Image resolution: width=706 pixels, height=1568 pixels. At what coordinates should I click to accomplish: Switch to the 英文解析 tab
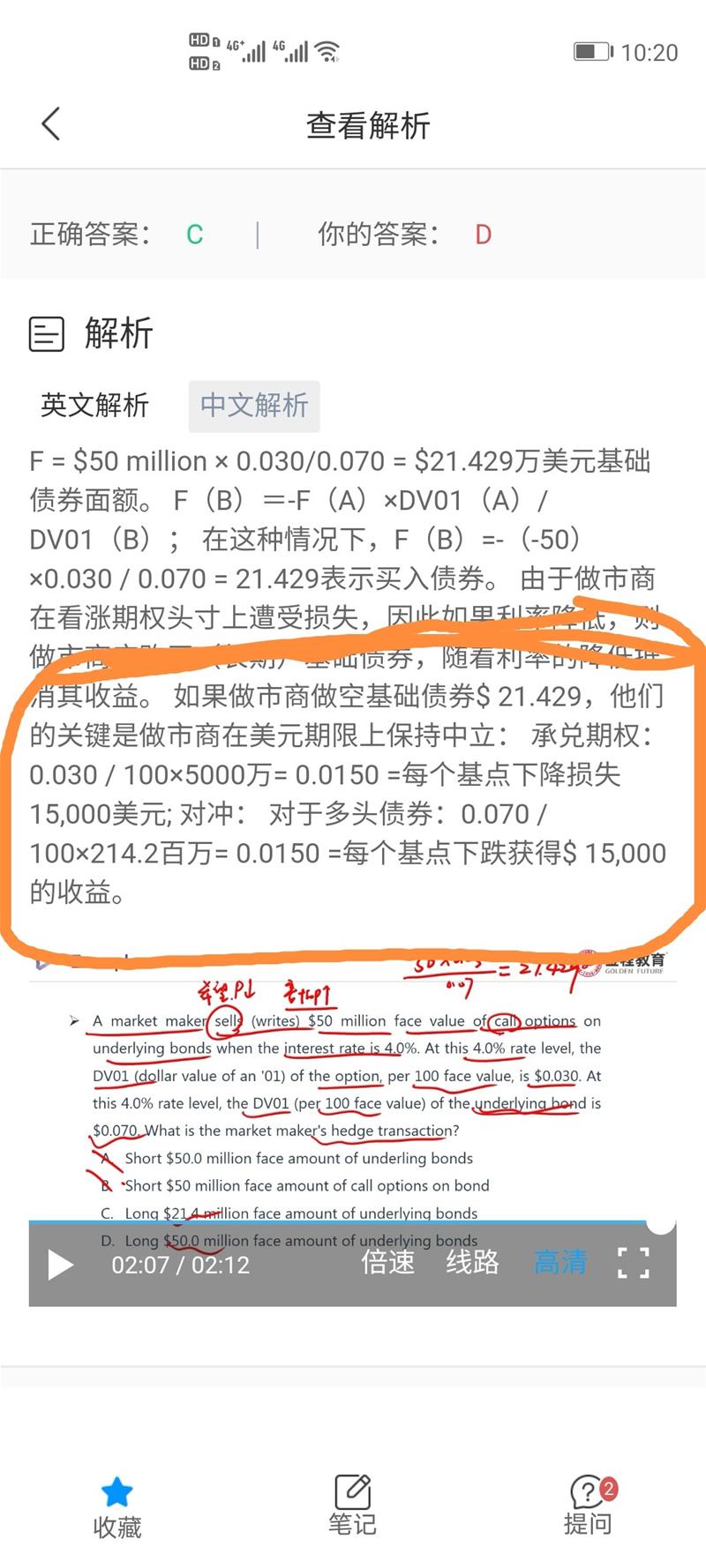(94, 406)
